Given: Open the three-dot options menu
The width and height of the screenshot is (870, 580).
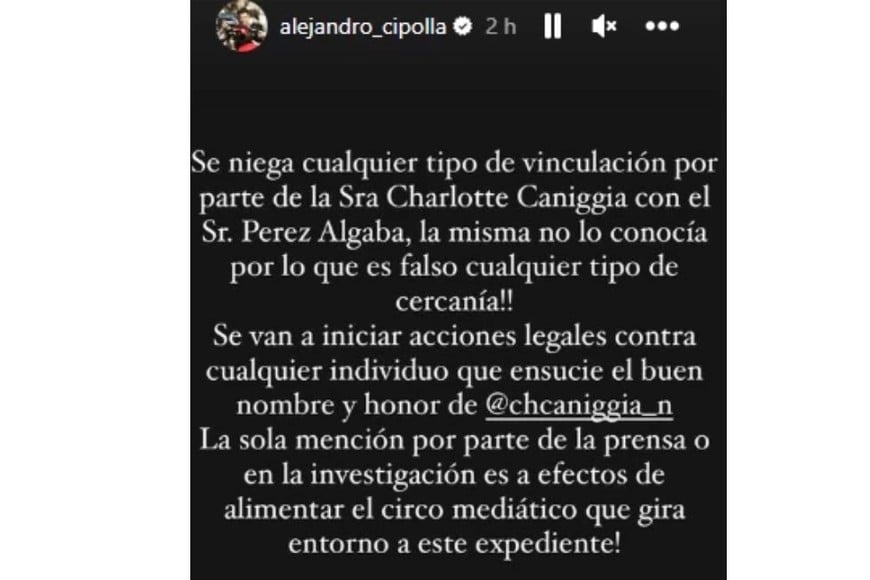Looking at the screenshot, I should 662,27.
